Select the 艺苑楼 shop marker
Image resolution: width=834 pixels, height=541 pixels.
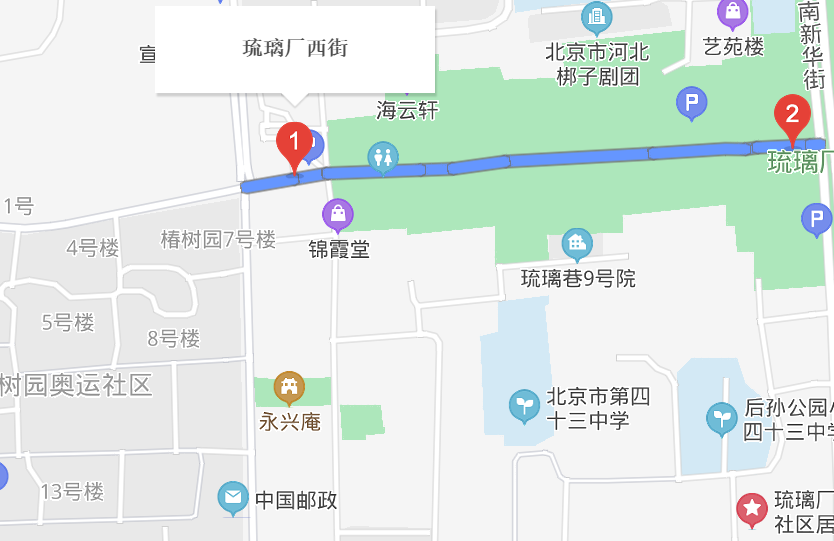(733, 13)
